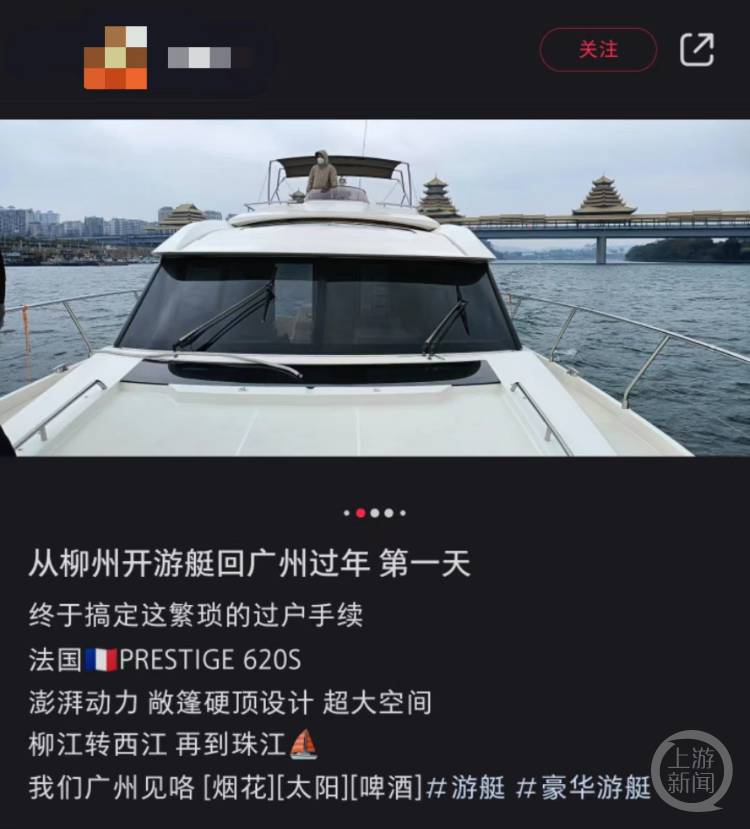The height and width of the screenshot is (829, 750).
Task: Open the #游艇 hashtag
Action: 466,788
